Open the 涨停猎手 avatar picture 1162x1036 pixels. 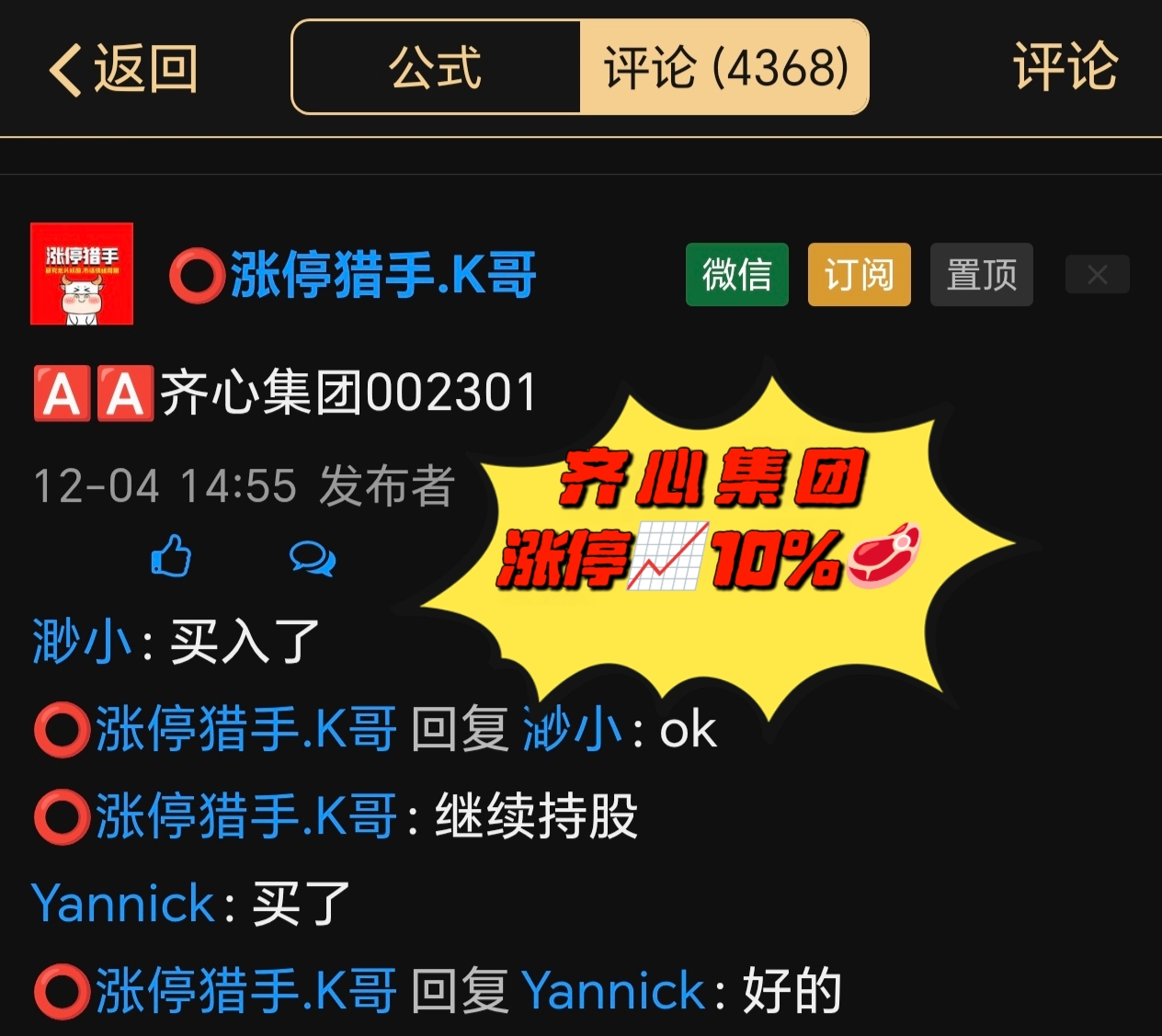pos(82,274)
